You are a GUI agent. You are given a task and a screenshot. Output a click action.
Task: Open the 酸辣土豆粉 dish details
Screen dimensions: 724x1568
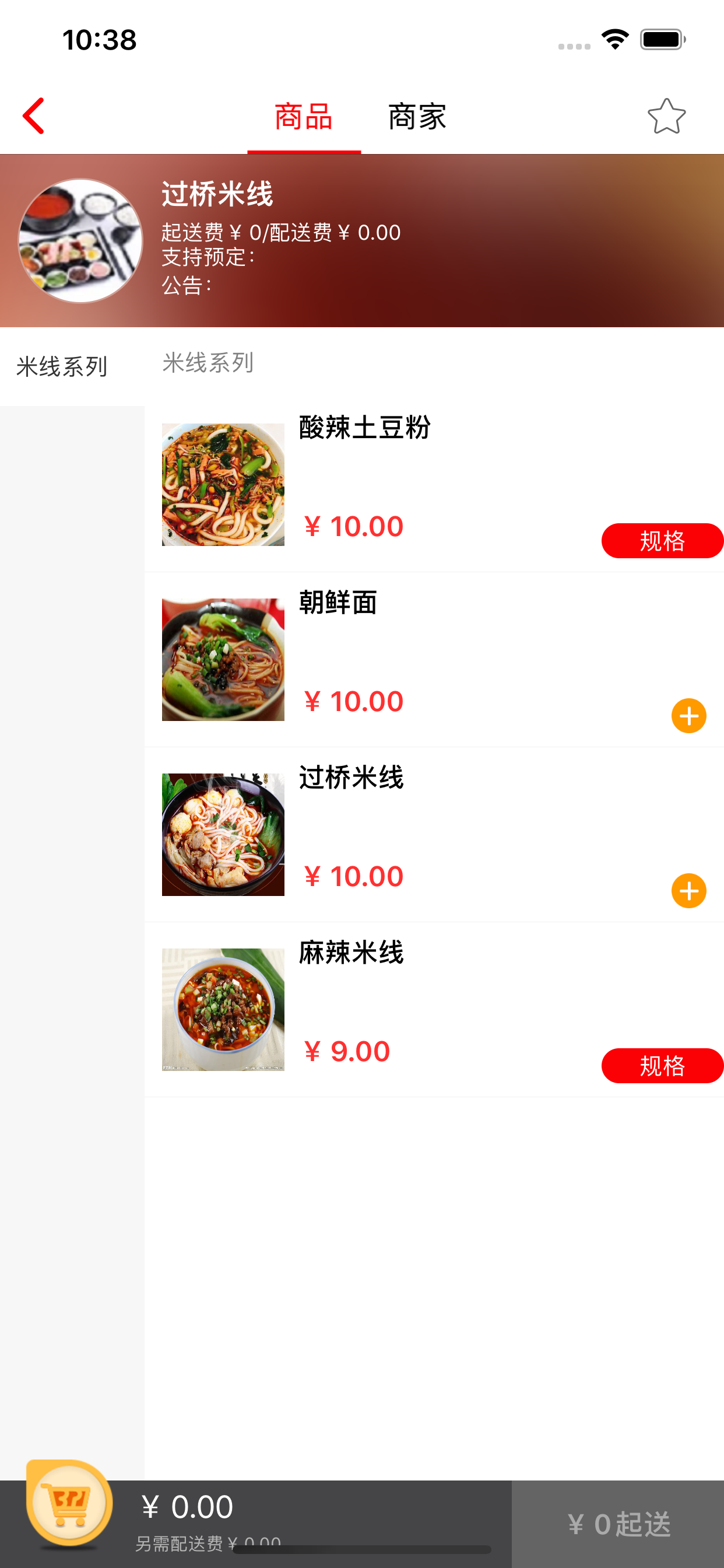[365, 428]
